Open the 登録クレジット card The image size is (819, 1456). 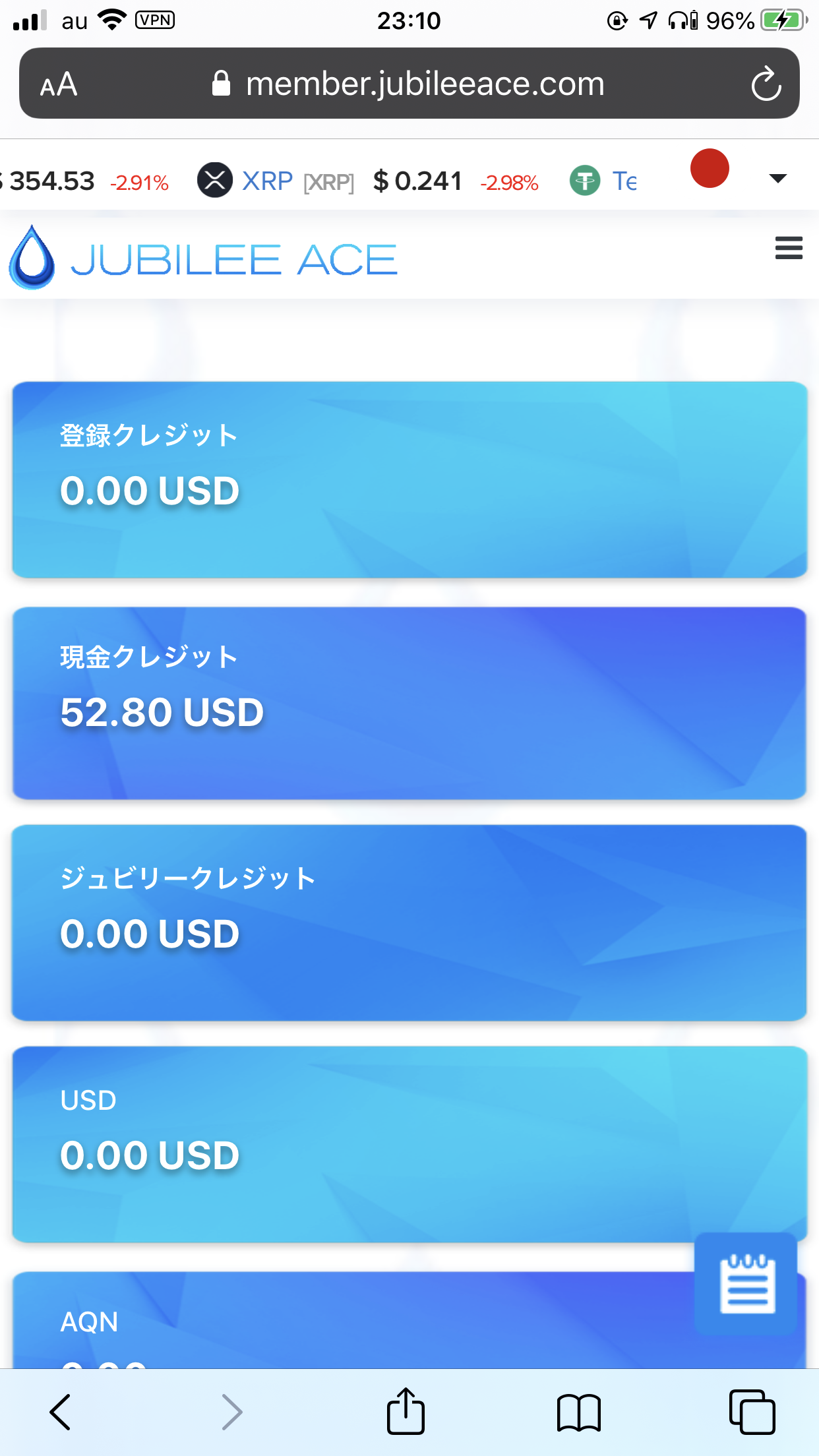coord(409,480)
